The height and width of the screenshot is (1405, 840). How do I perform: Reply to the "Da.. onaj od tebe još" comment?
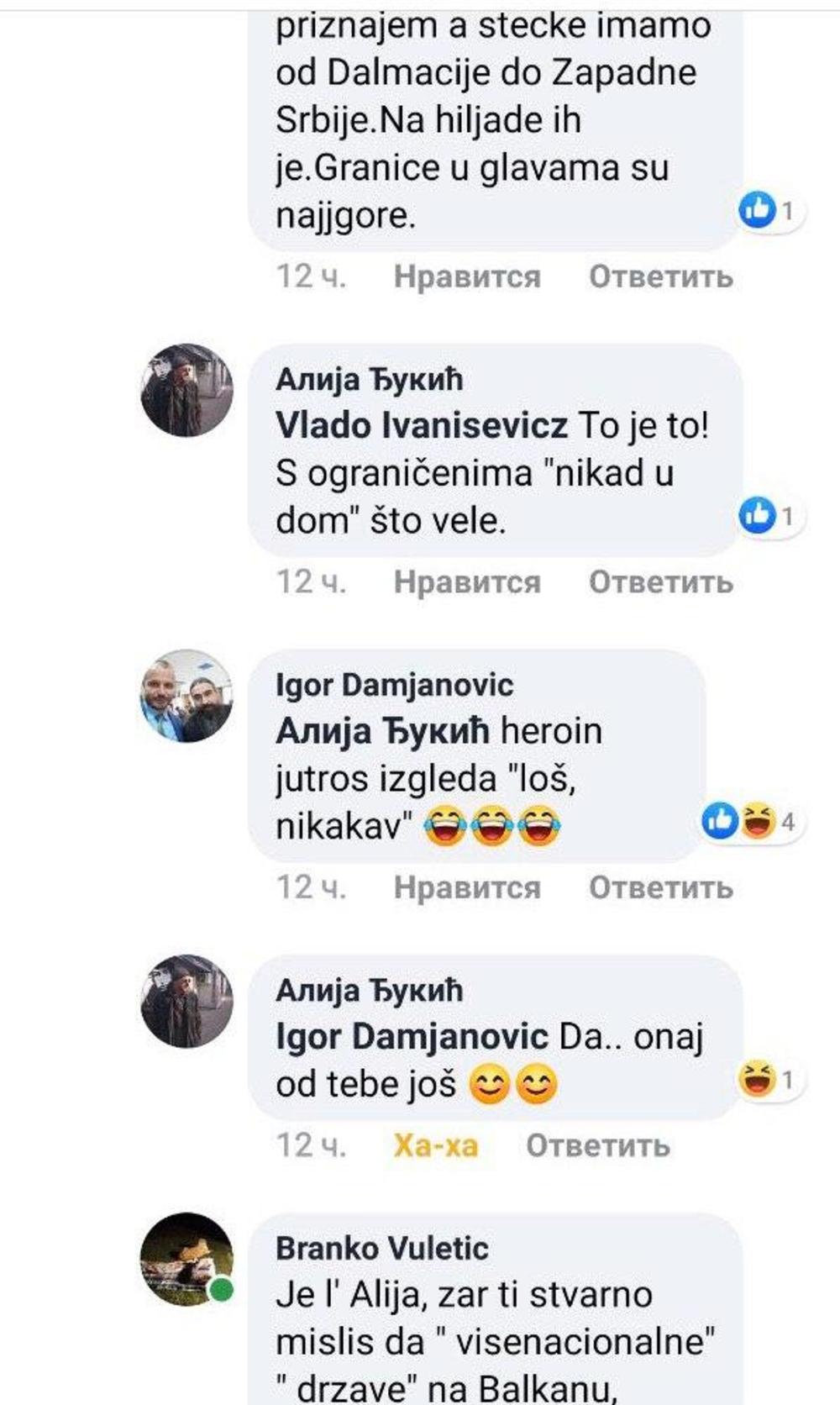(597, 1145)
